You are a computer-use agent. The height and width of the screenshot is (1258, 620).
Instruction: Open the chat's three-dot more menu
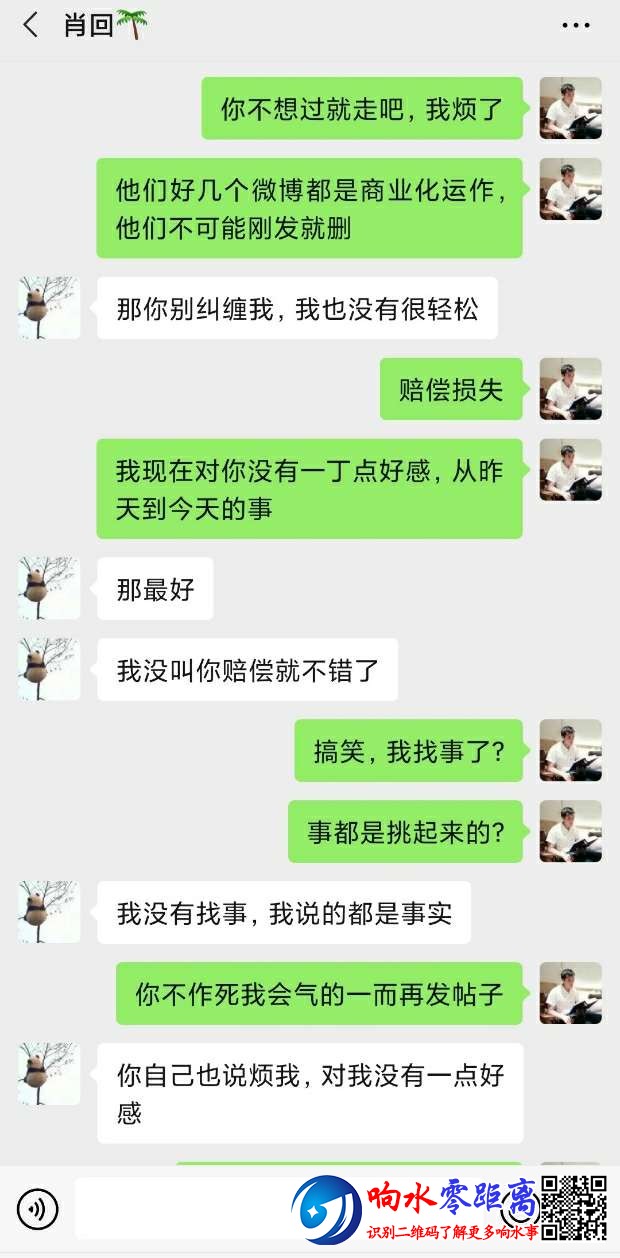point(576,26)
